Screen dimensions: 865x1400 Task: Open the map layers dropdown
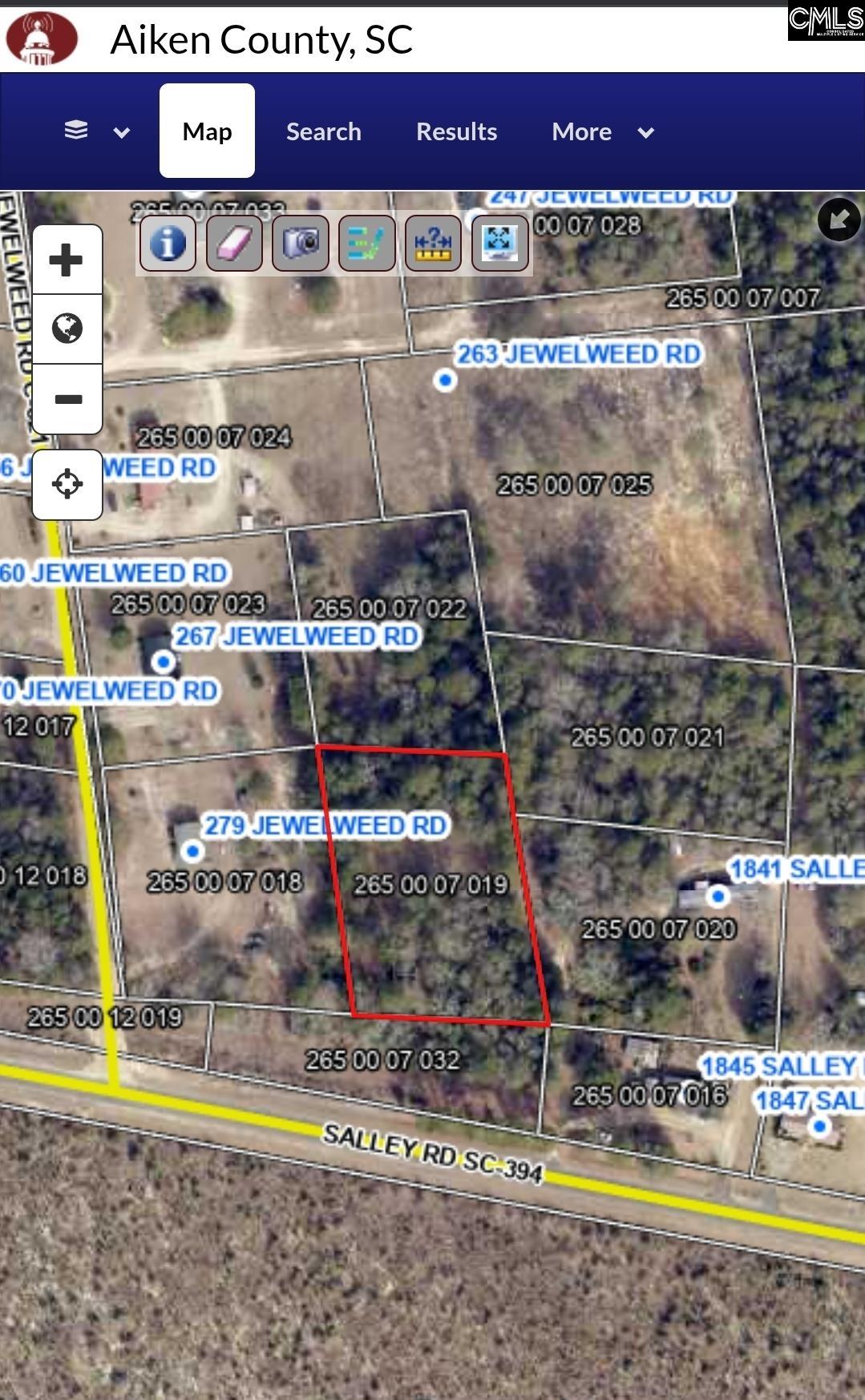pyautogui.click(x=97, y=131)
